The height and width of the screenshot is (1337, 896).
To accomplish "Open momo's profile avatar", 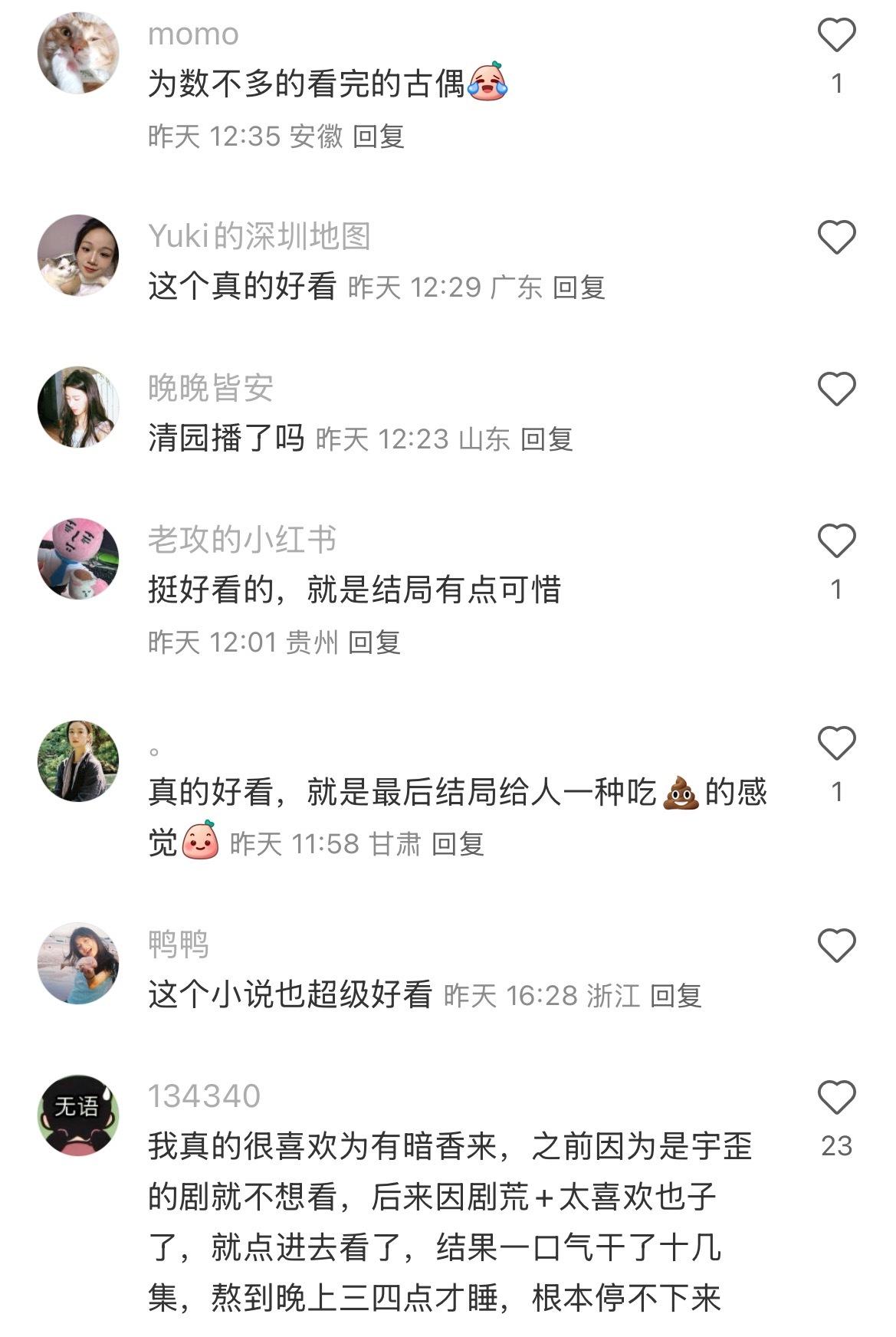I will point(78,53).
